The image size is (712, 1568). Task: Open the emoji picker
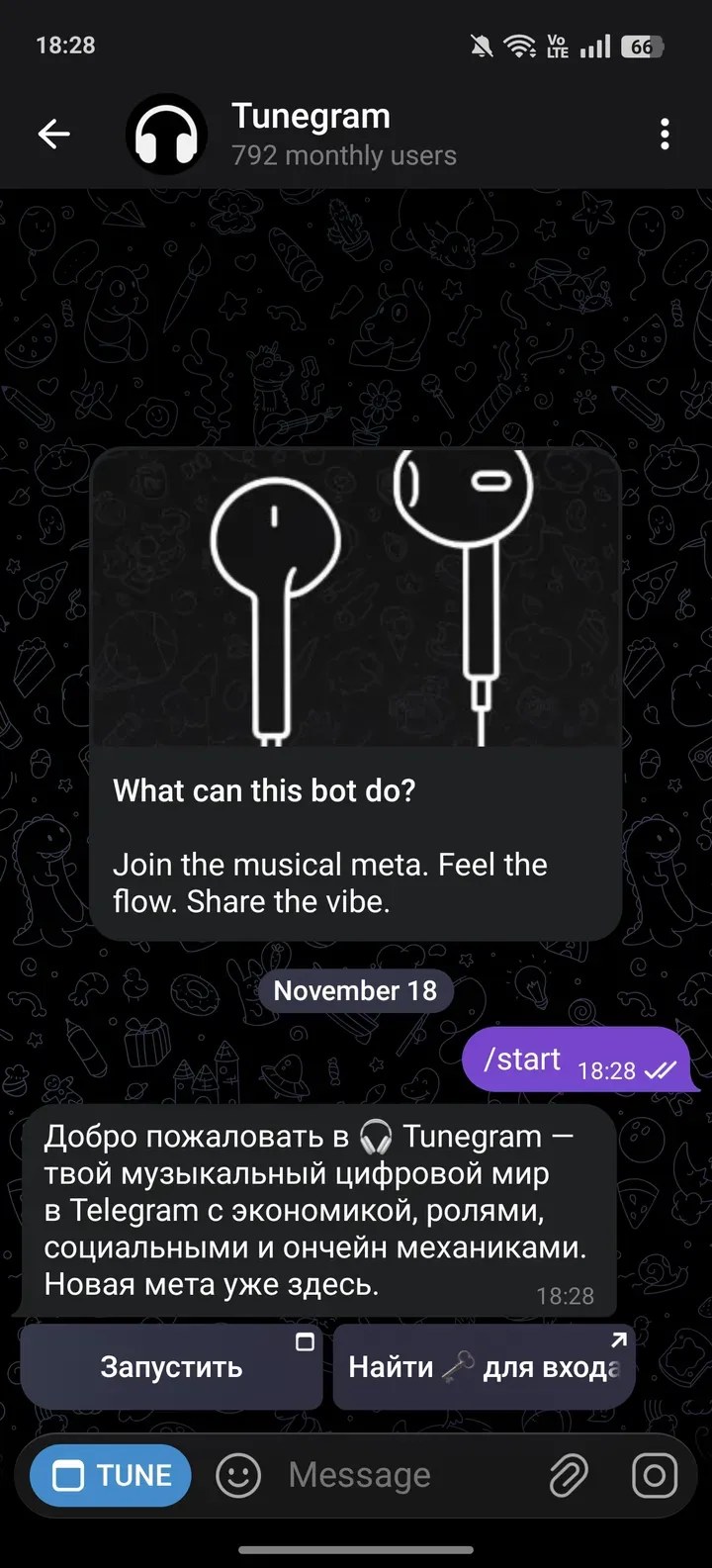point(238,1475)
